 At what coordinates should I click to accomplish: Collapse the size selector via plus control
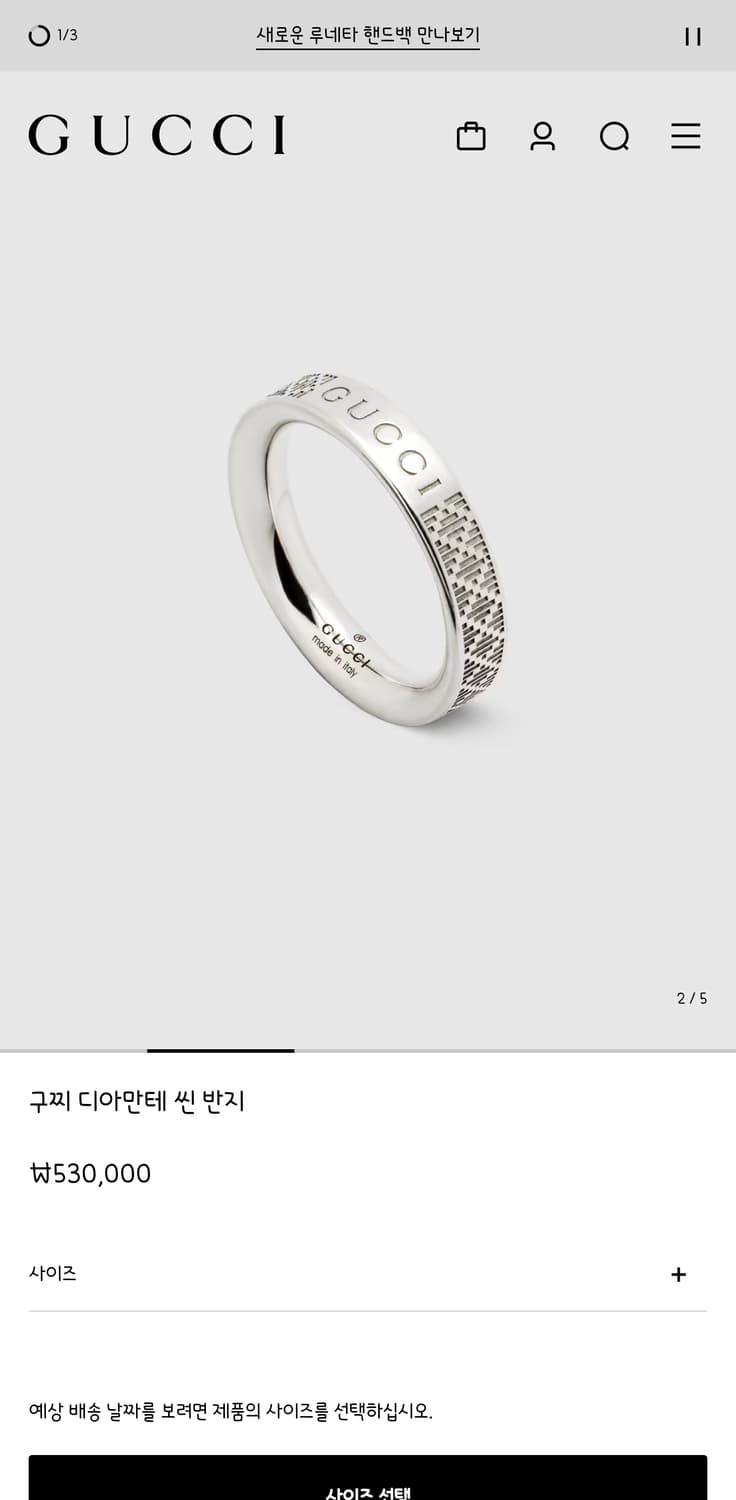coord(679,1274)
